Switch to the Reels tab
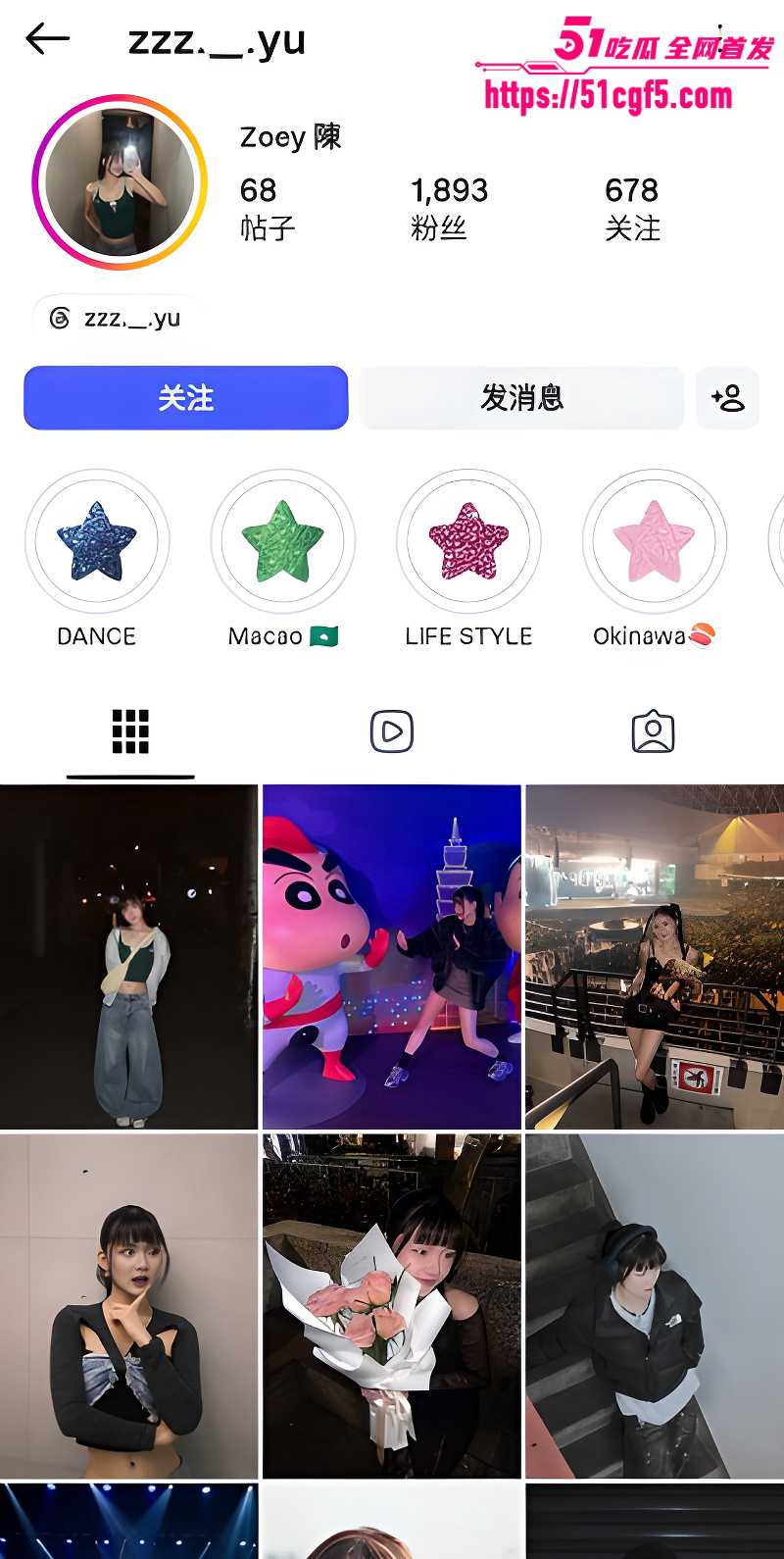 392,732
